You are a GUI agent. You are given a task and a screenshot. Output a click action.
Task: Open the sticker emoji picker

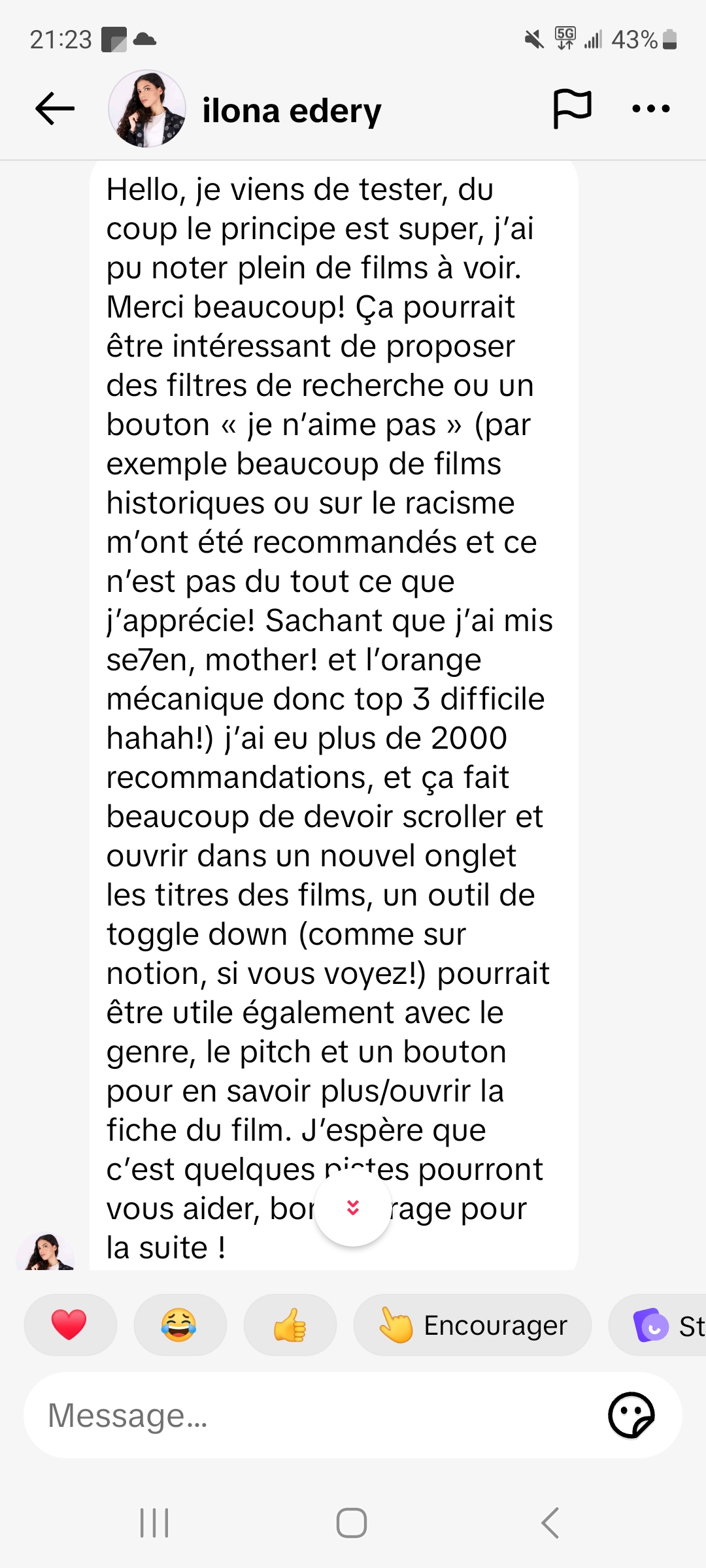point(631,1416)
